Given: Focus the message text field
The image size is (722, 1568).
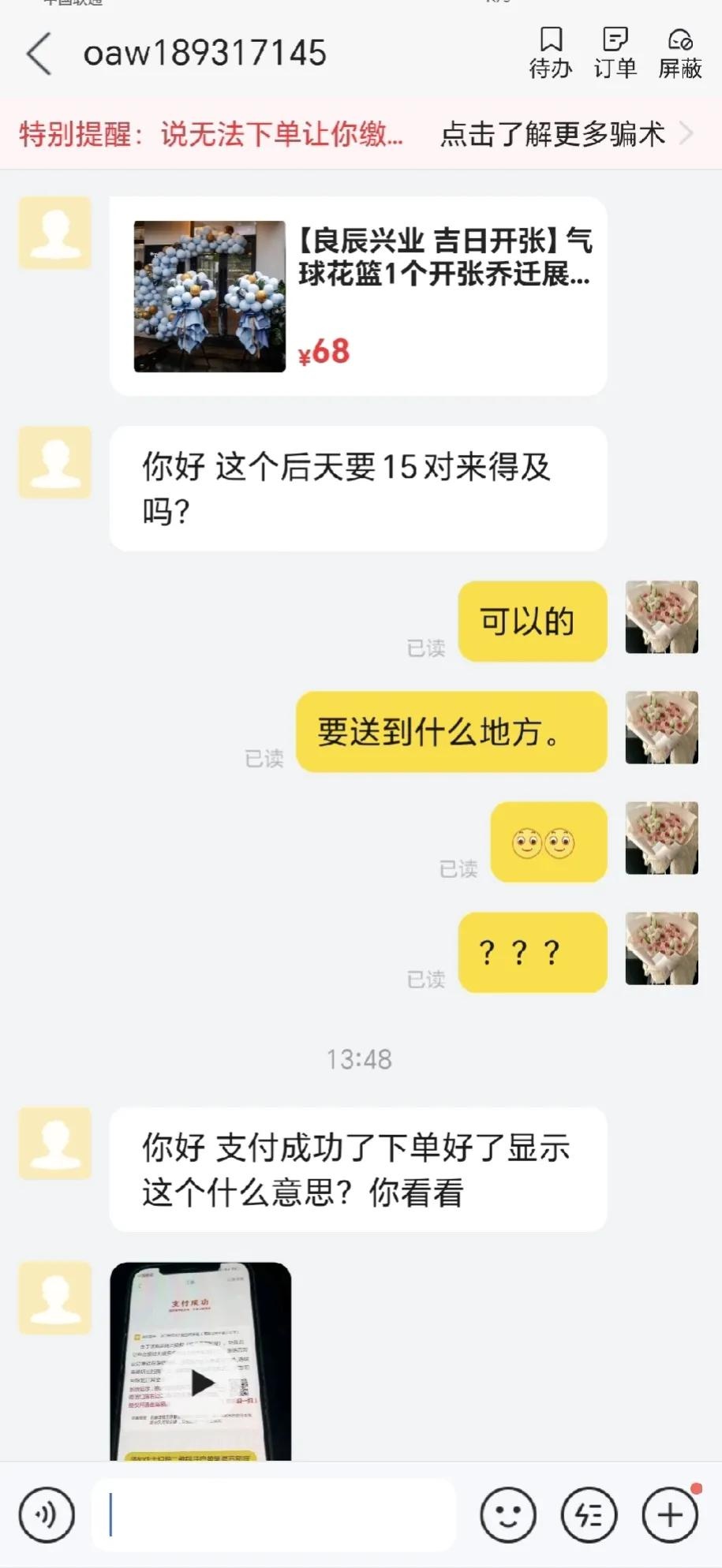Looking at the screenshot, I should point(275,1515).
